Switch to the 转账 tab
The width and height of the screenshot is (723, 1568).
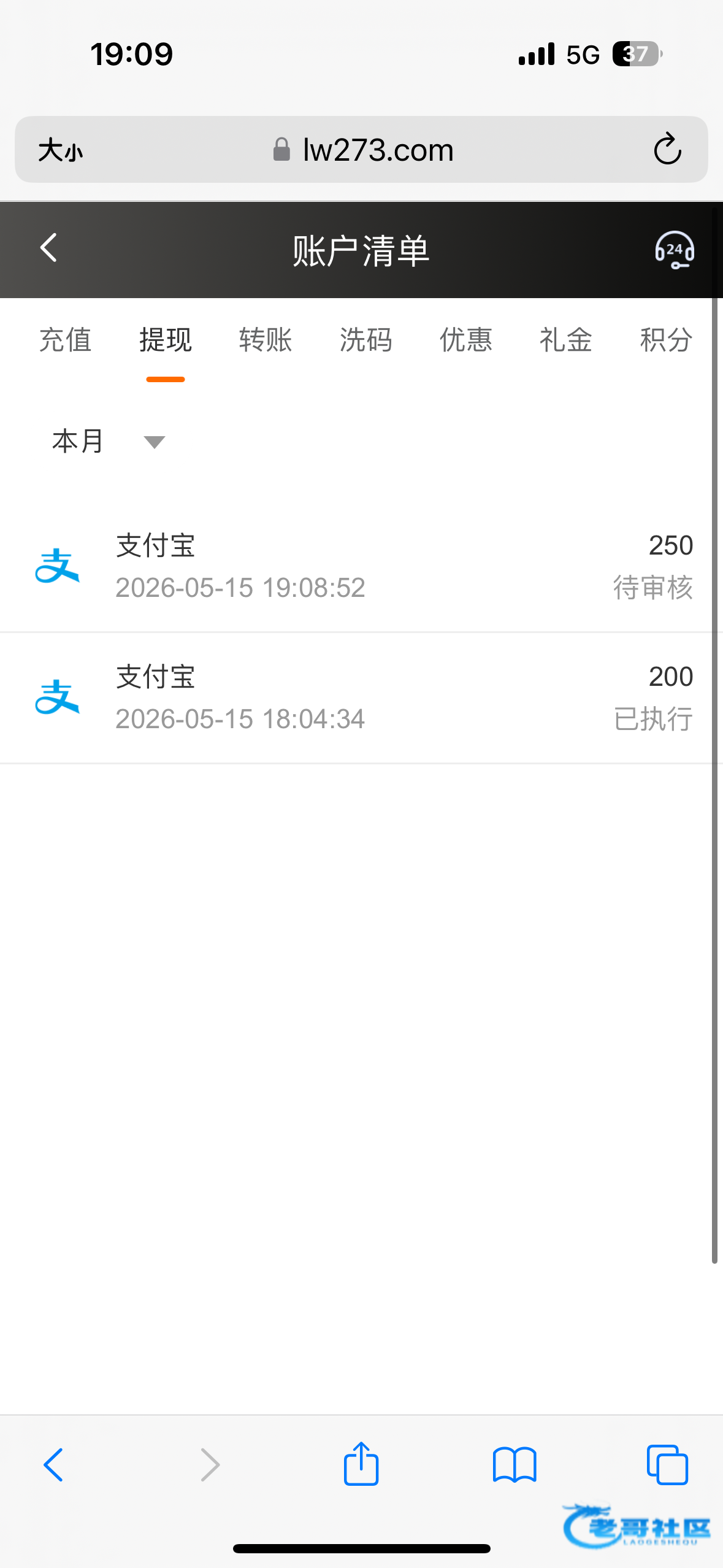click(265, 339)
